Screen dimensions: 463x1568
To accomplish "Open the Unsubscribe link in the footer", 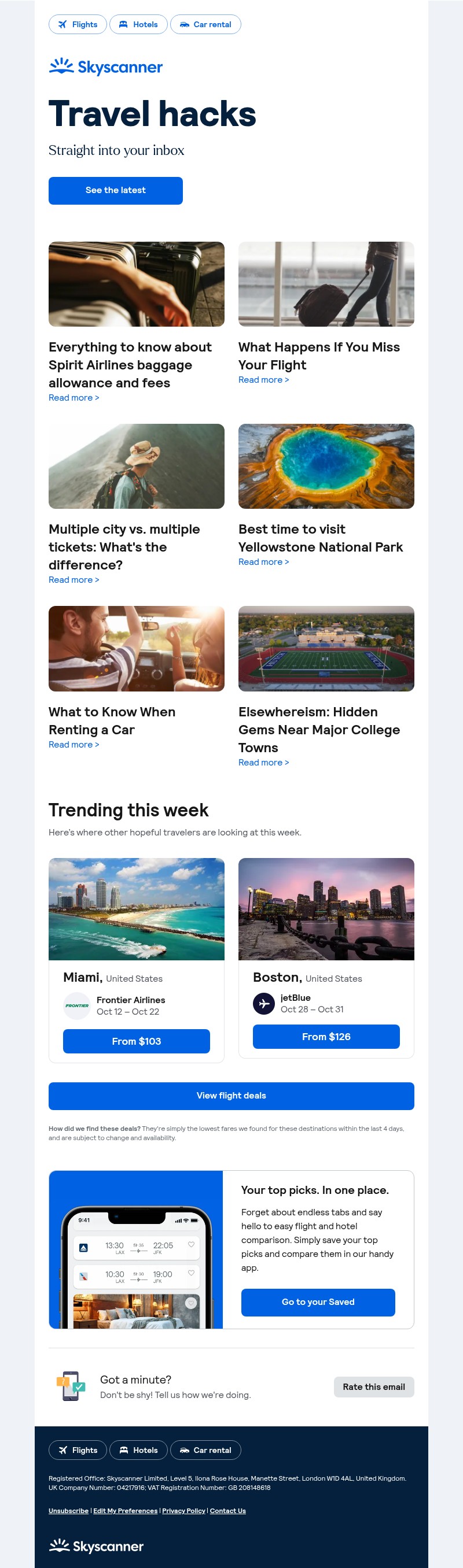I will pyautogui.click(x=68, y=1511).
